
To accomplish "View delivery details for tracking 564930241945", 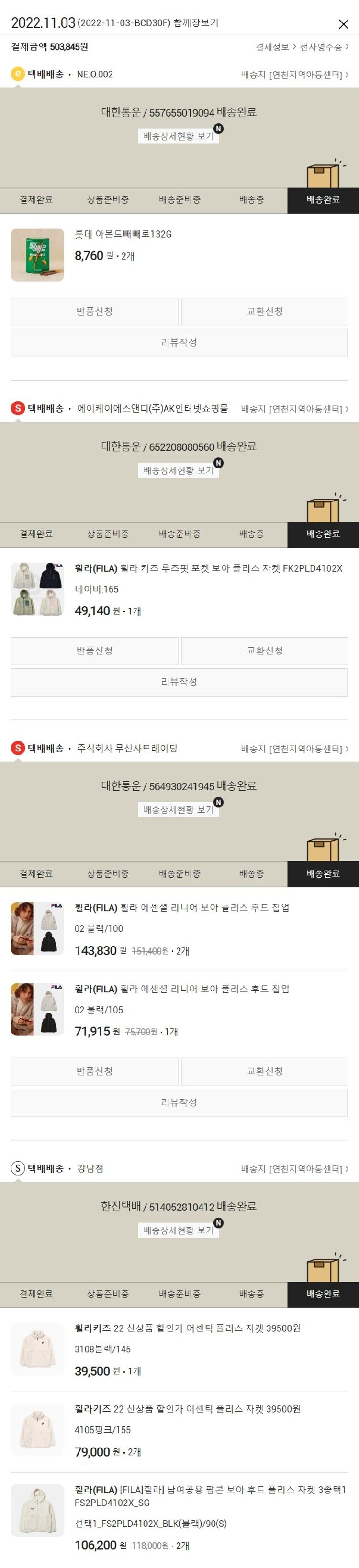I will tap(179, 809).
